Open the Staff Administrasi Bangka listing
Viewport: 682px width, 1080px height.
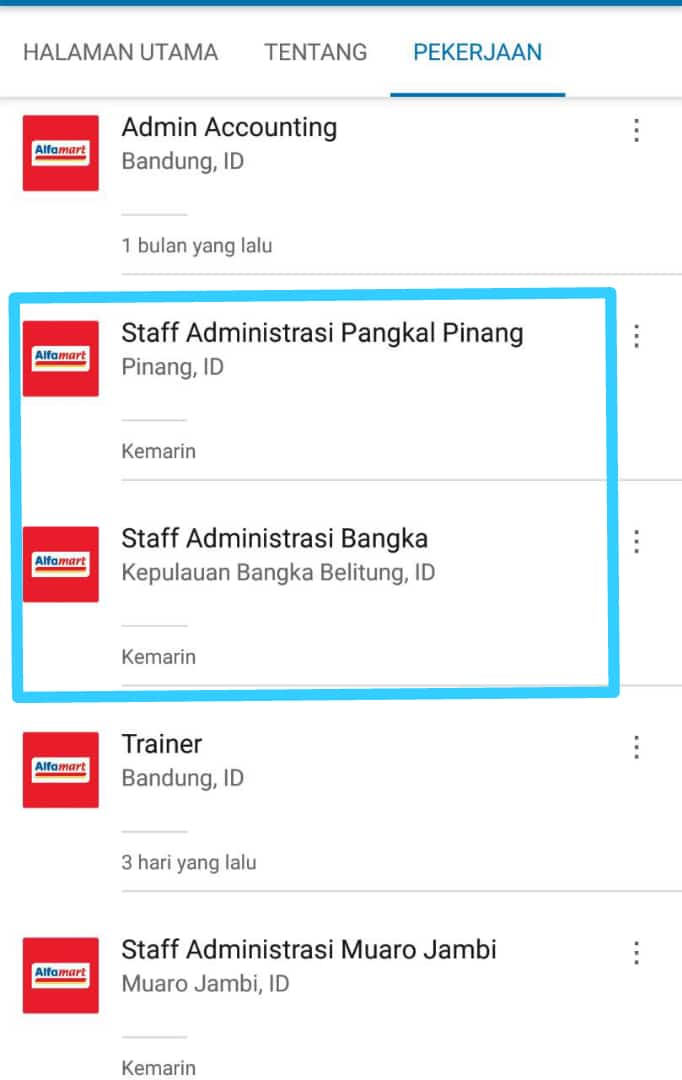[x=274, y=539]
